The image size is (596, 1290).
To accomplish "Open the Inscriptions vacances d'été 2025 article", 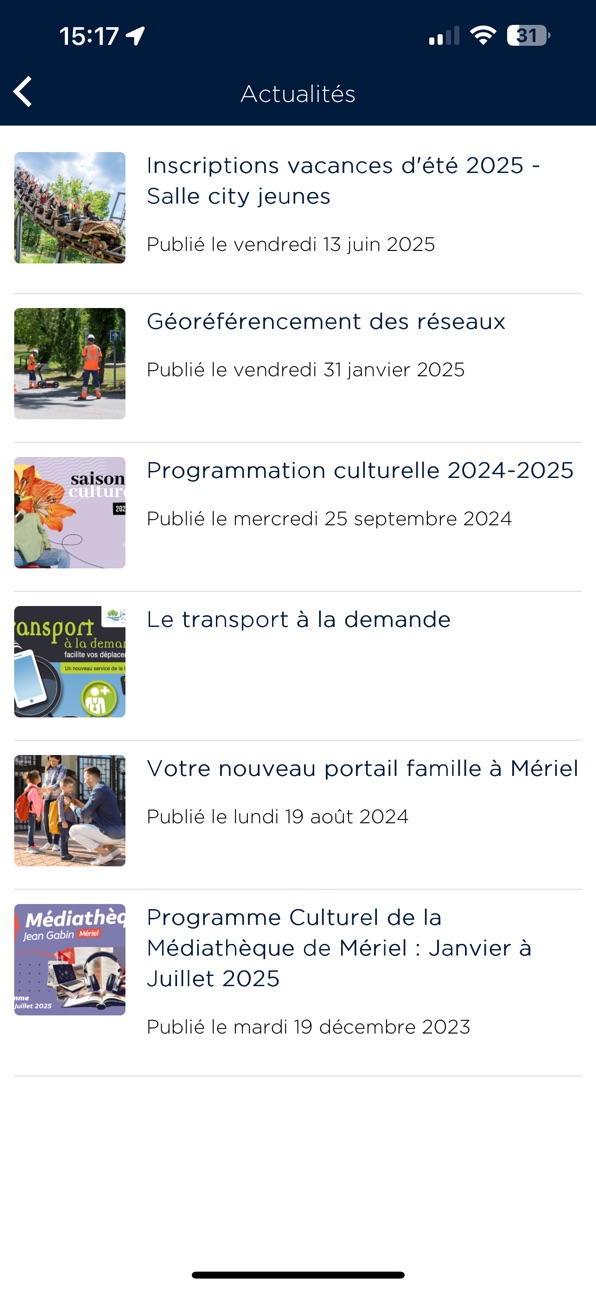I will click(298, 208).
